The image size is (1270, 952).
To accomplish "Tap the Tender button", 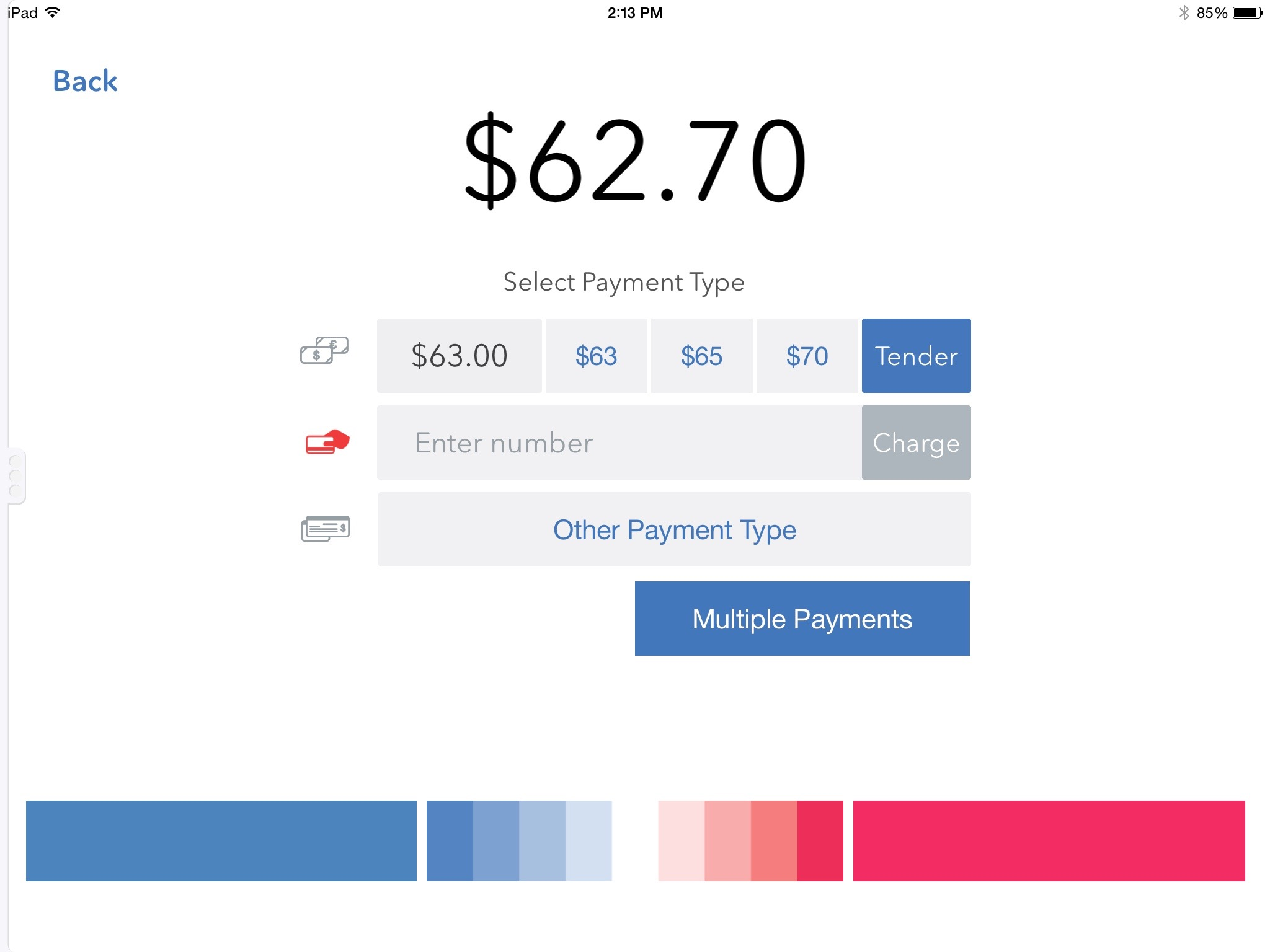I will click(916, 356).
